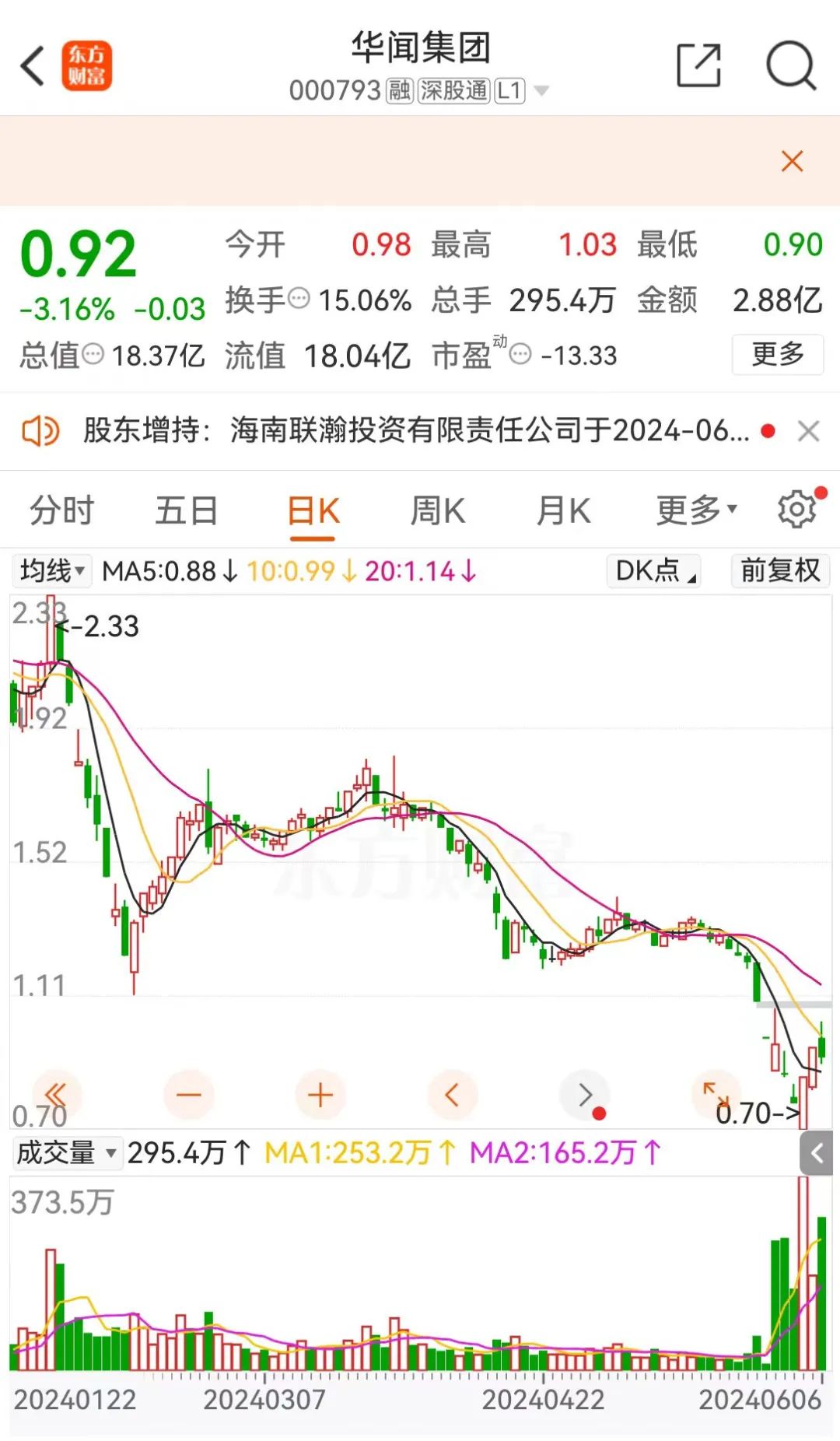Toggle the DK点 option
The image size is (840, 1441).
click(x=655, y=571)
